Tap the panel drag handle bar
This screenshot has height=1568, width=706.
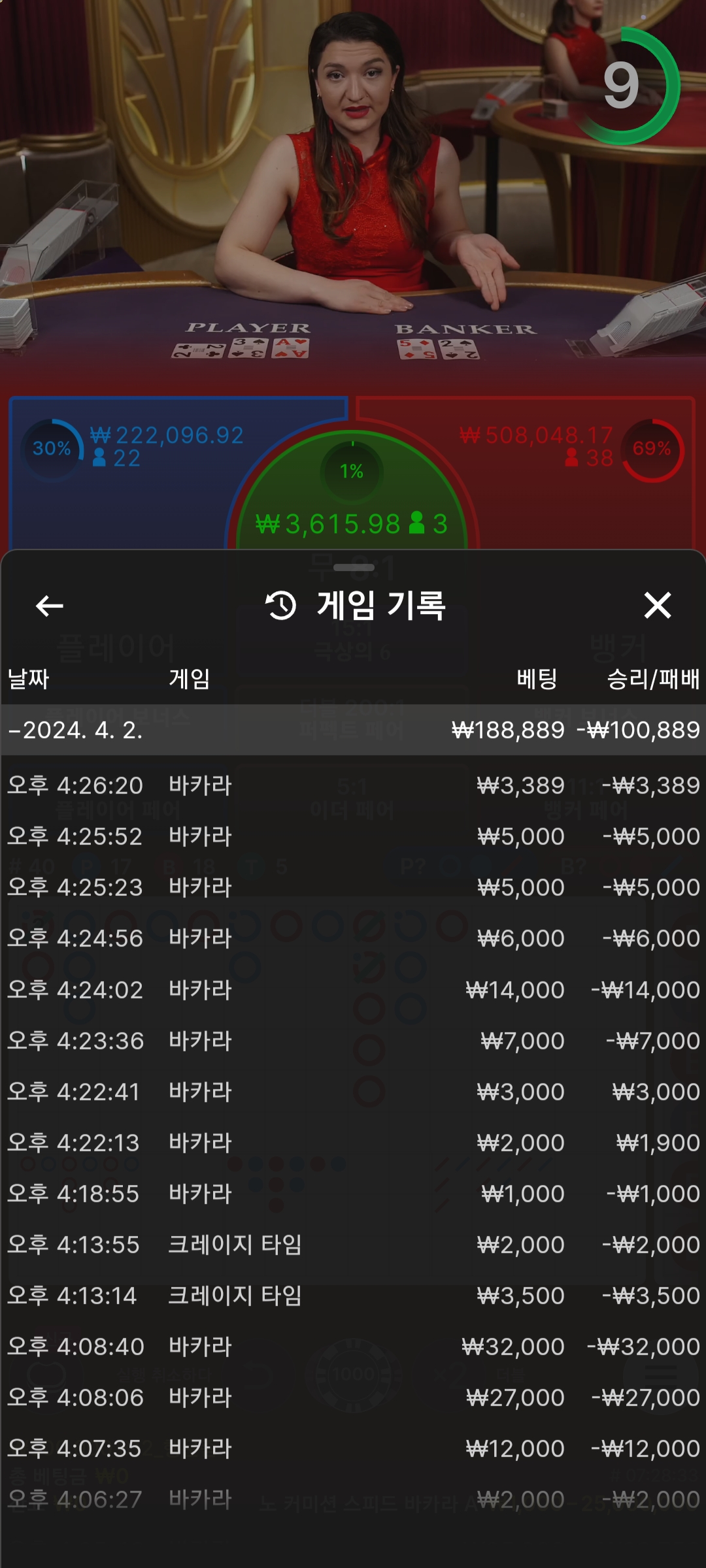coord(353,567)
